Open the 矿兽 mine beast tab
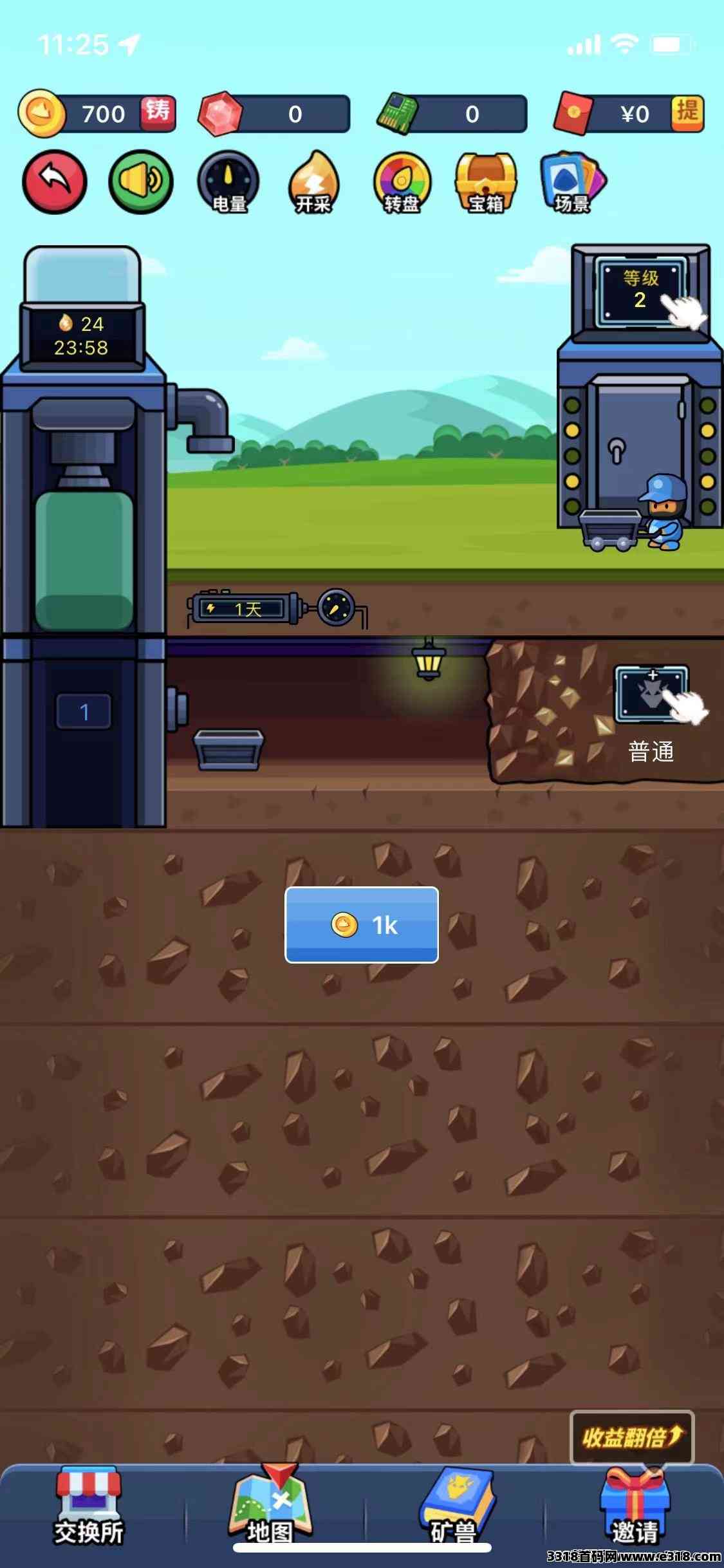 454,1506
